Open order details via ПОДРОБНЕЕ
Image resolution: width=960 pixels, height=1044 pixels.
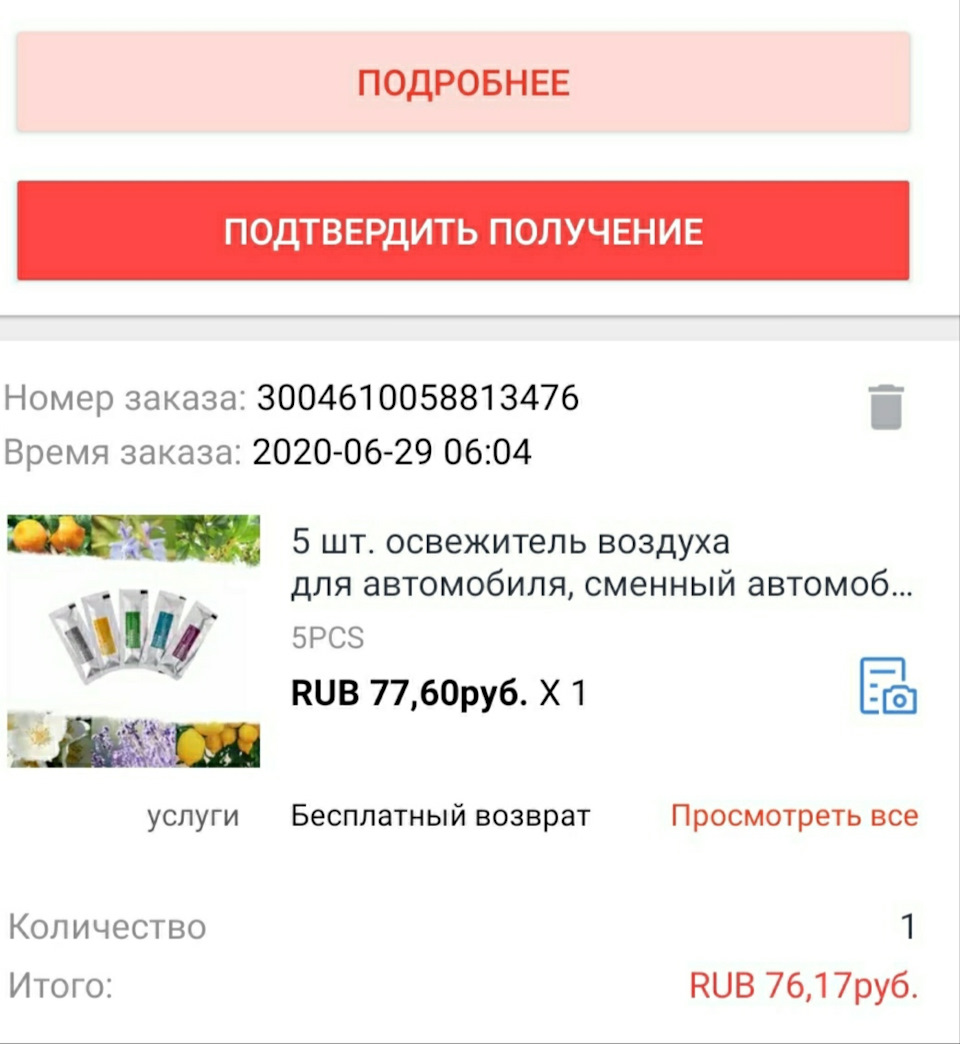point(465,83)
